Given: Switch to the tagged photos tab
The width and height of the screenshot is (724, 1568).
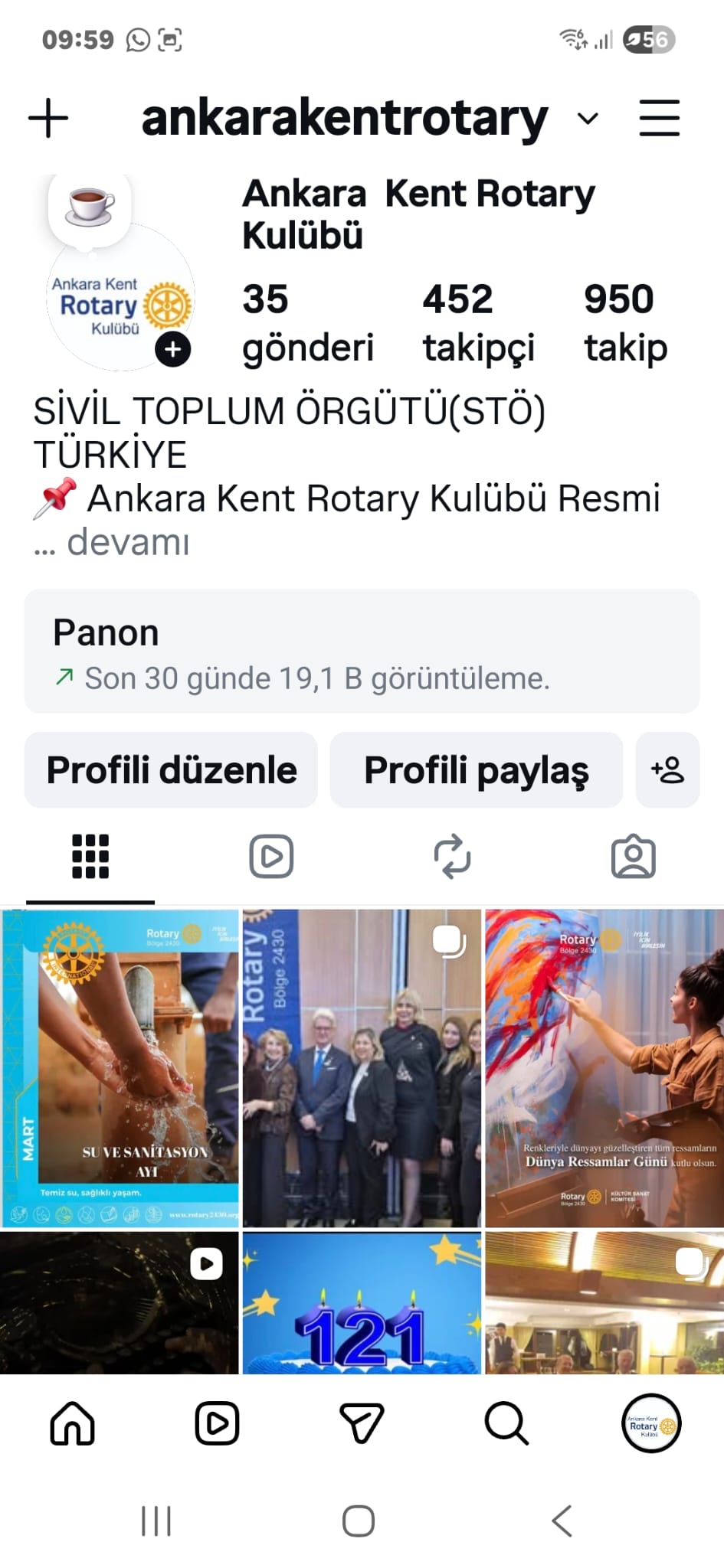Looking at the screenshot, I should [633, 856].
